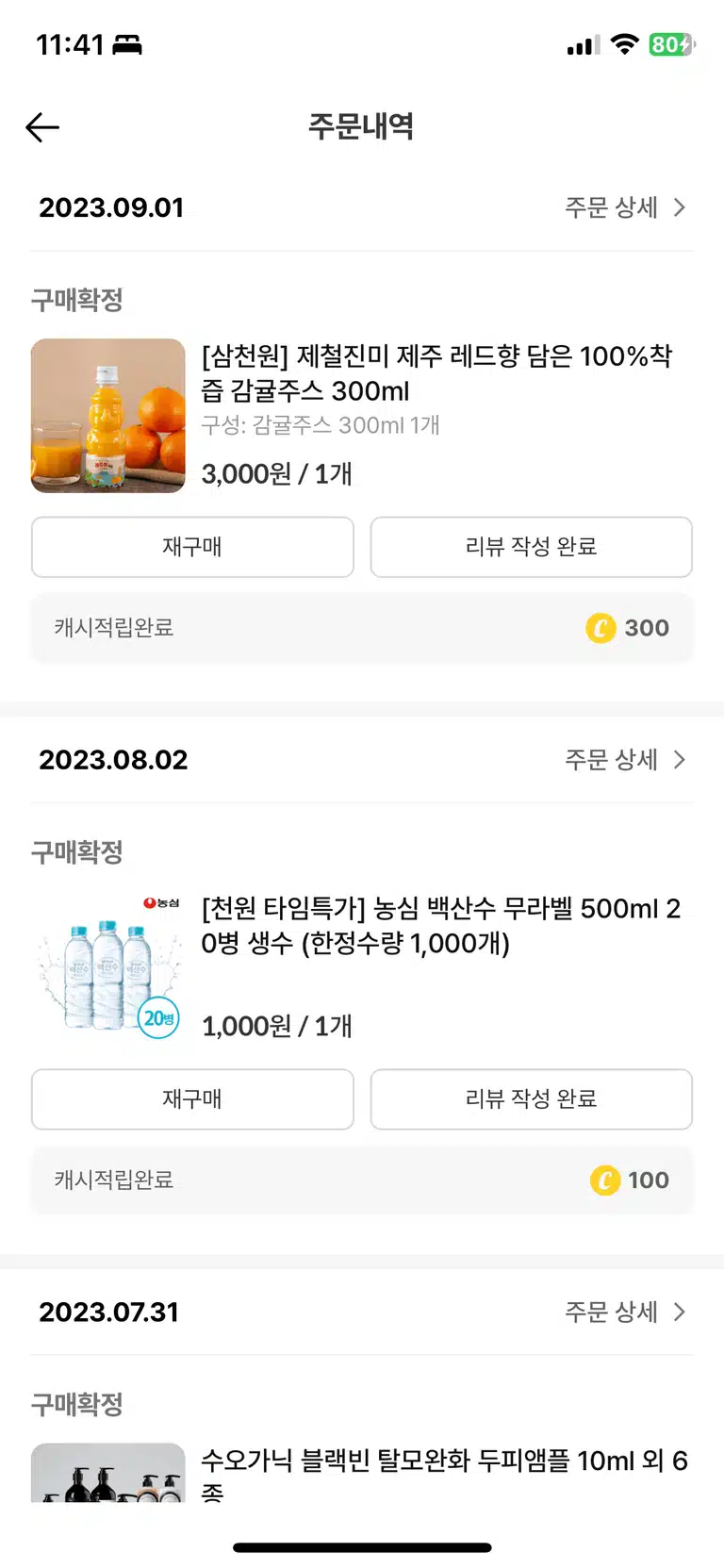The image size is (724, 1568).
Task: Open 주문 상세 for the 2023.07.31 order
Action: 625,1312
